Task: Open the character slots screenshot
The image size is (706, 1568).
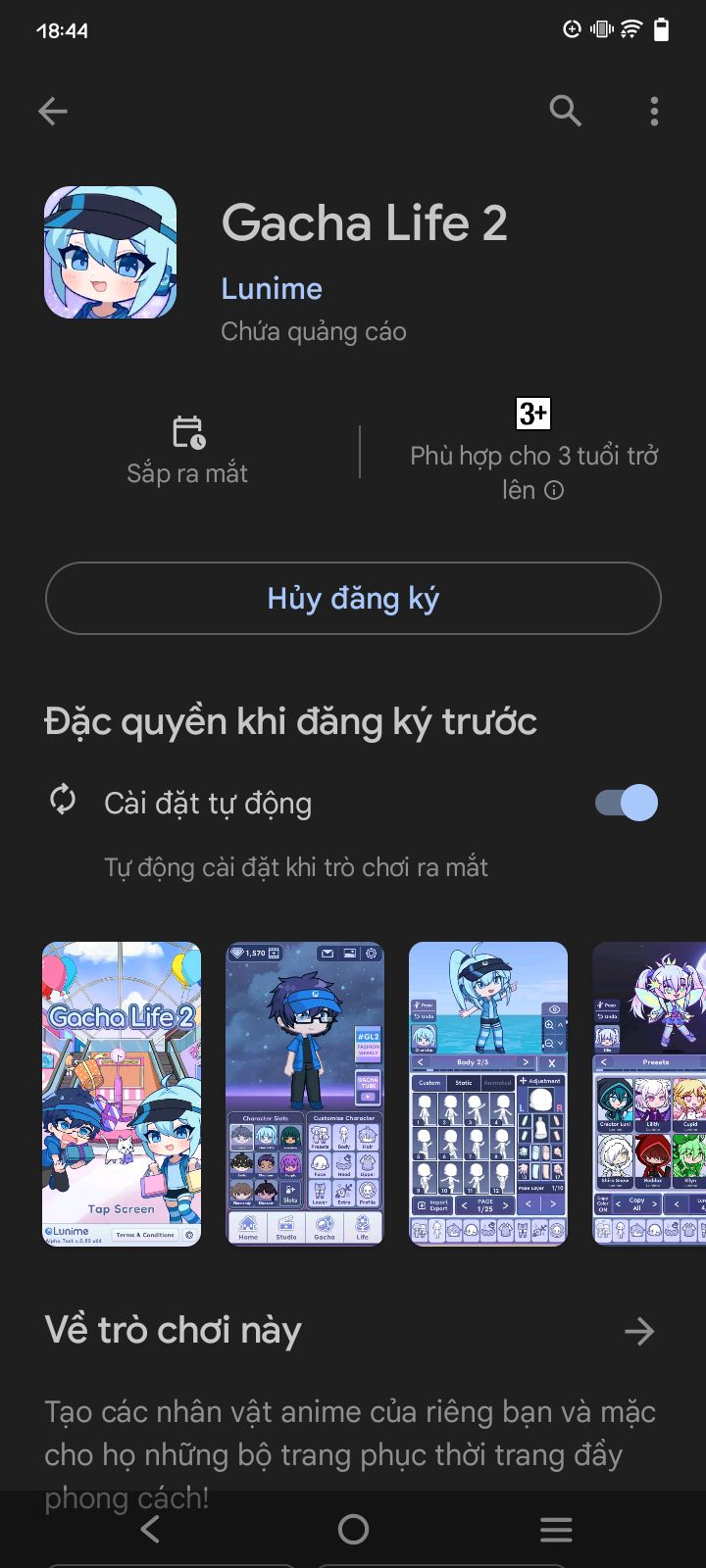Action: [305, 1094]
